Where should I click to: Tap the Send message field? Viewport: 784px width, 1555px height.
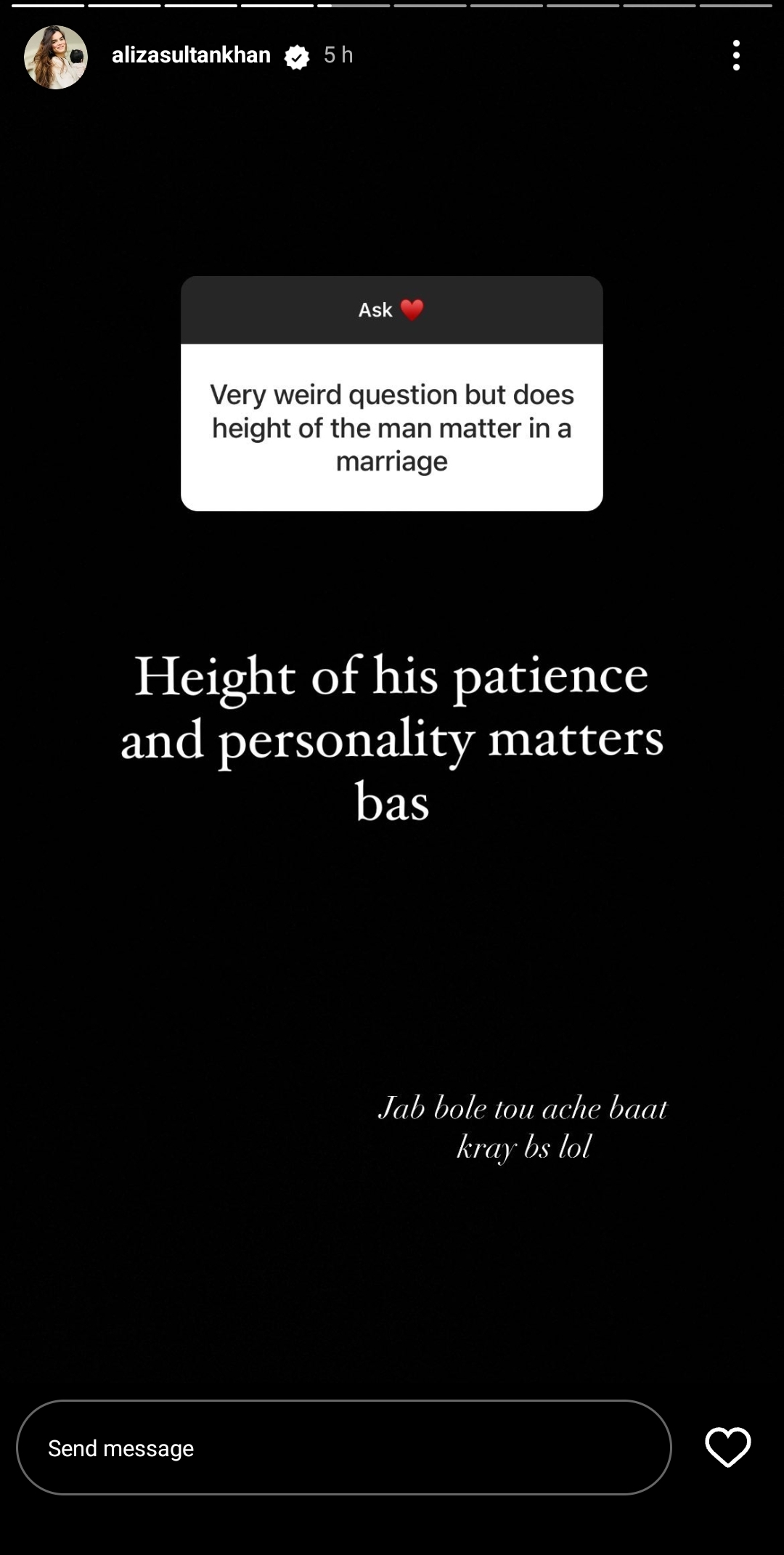pyautogui.click(x=343, y=1448)
